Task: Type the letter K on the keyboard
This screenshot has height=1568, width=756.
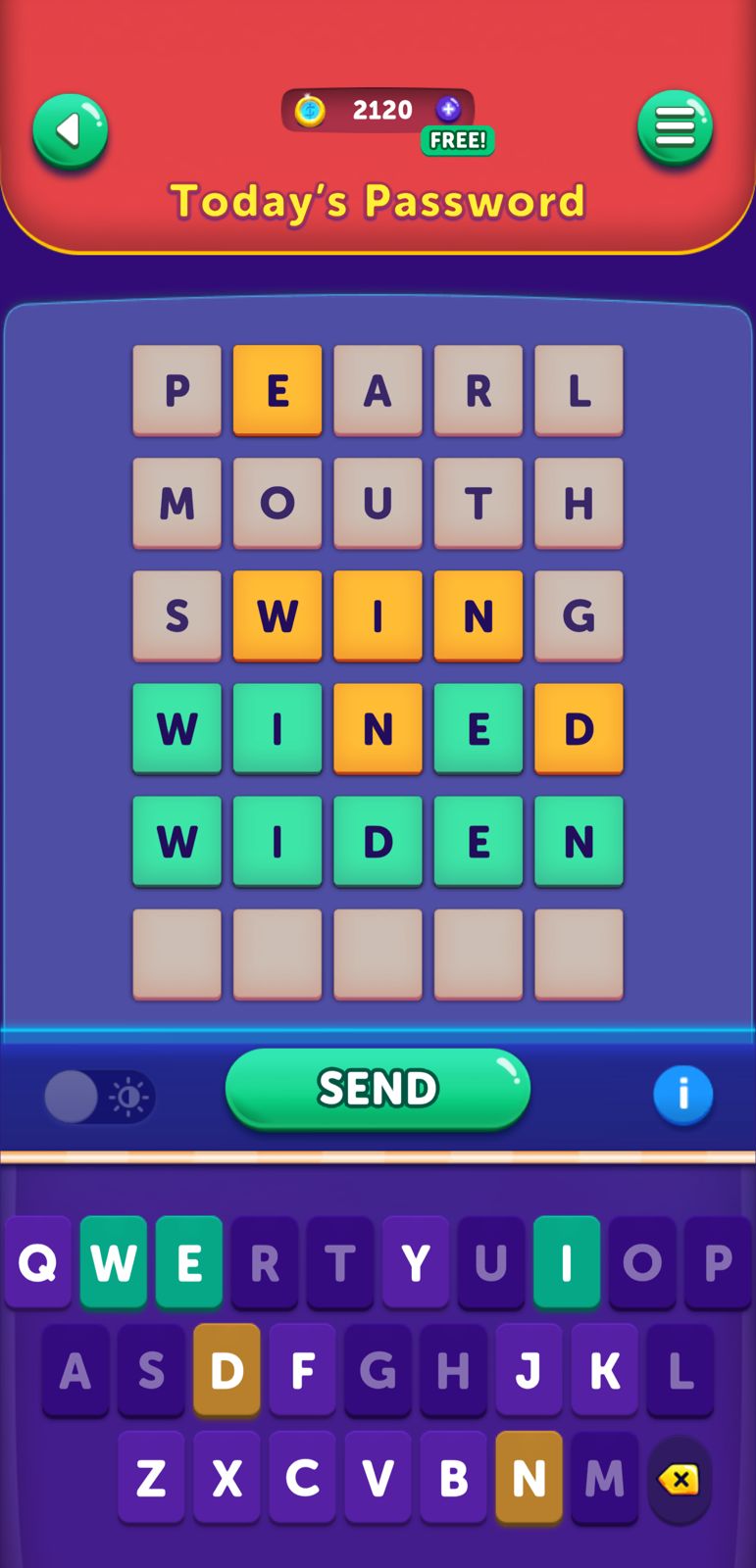Action: coord(604,1370)
